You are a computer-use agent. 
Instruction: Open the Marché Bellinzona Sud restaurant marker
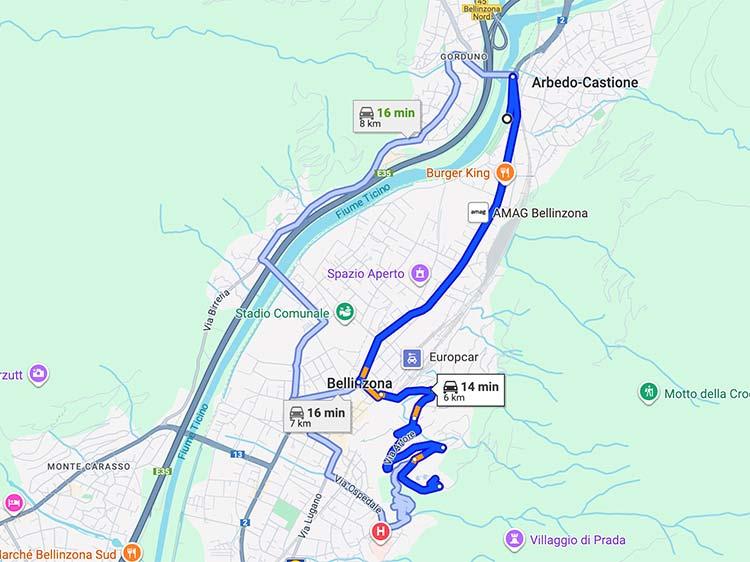(x=133, y=553)
